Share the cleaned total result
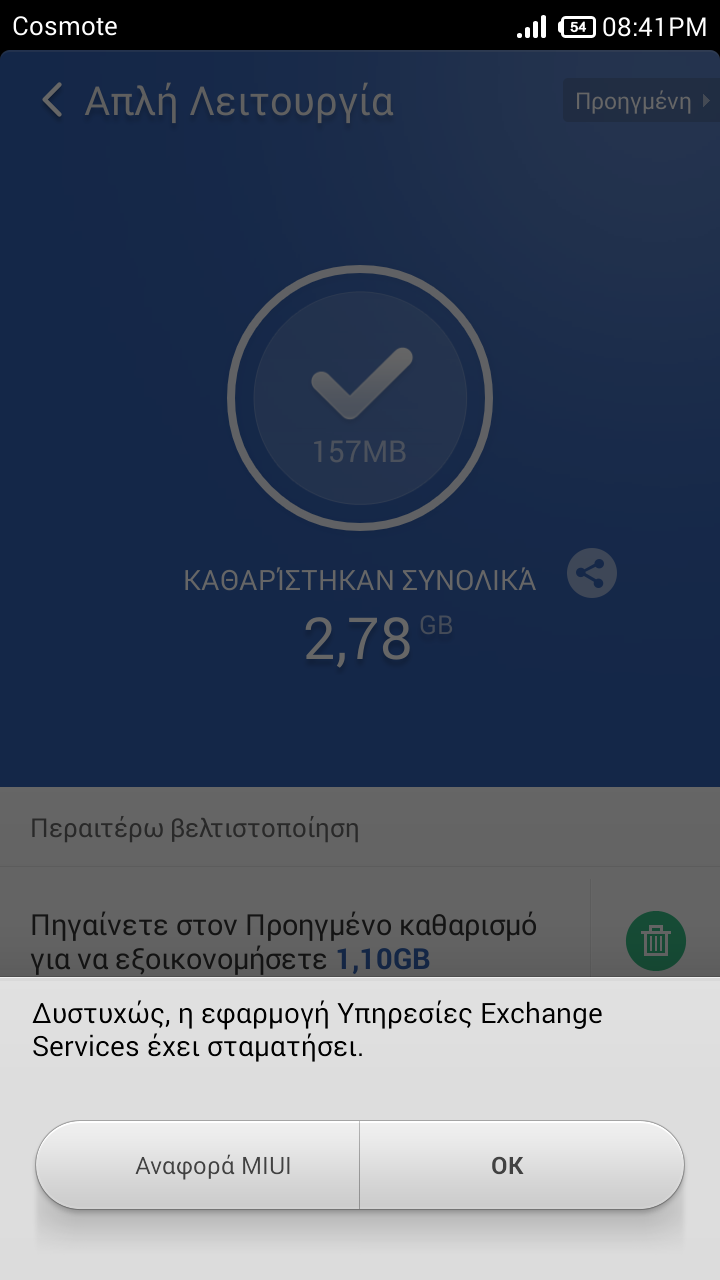This screenshot has width=720, height=1280. (591, 574)
